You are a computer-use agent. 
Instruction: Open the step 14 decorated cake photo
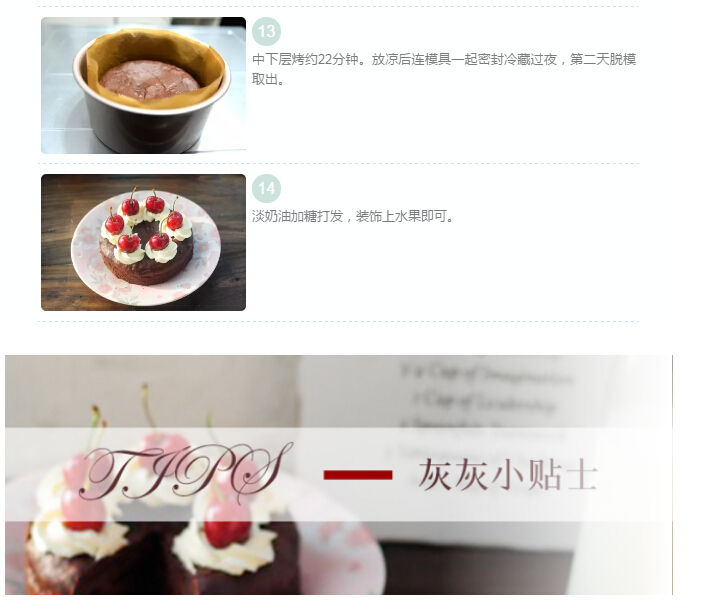[x=143, y=243]
